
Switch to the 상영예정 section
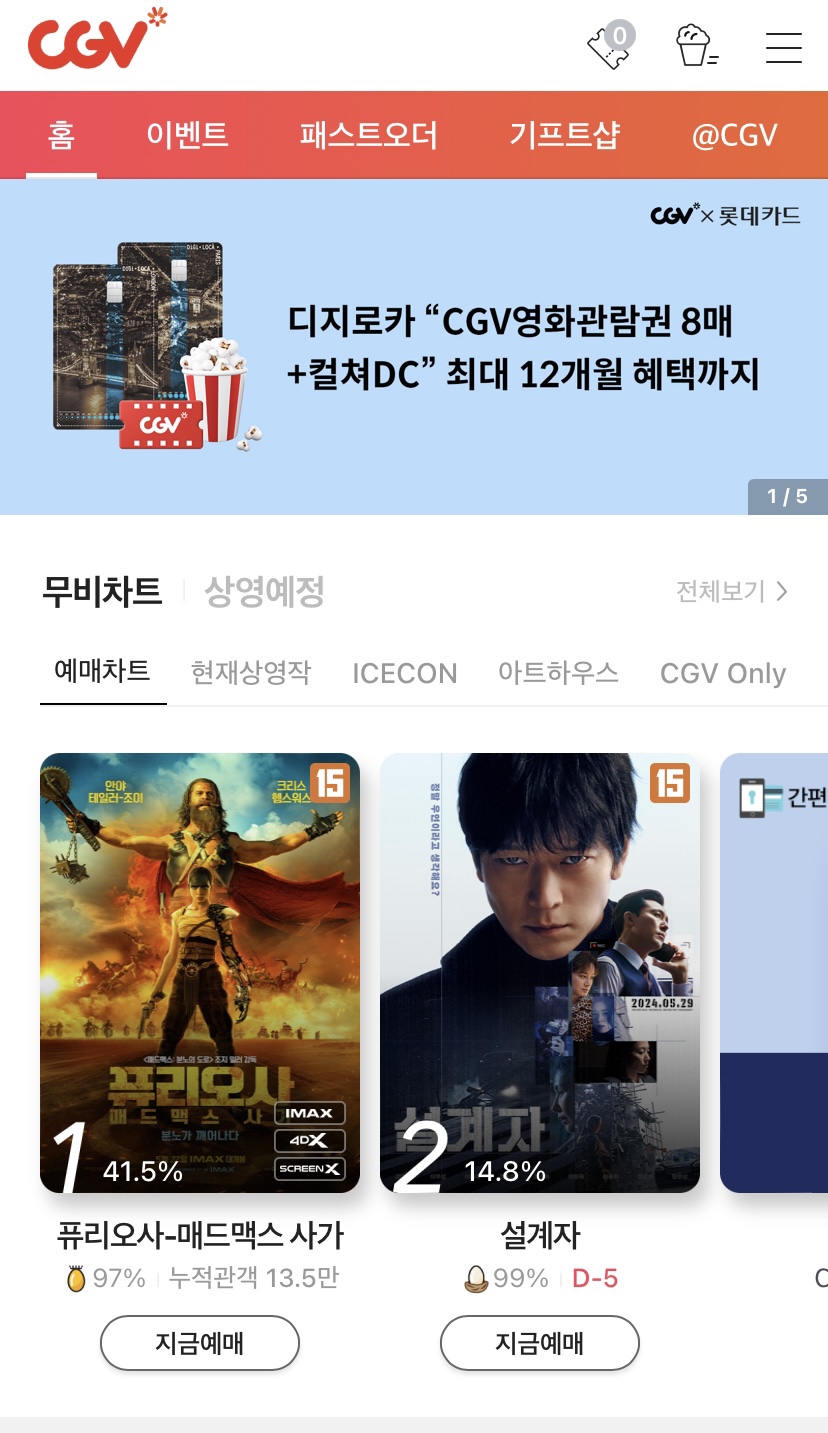[x=264, y=592]
